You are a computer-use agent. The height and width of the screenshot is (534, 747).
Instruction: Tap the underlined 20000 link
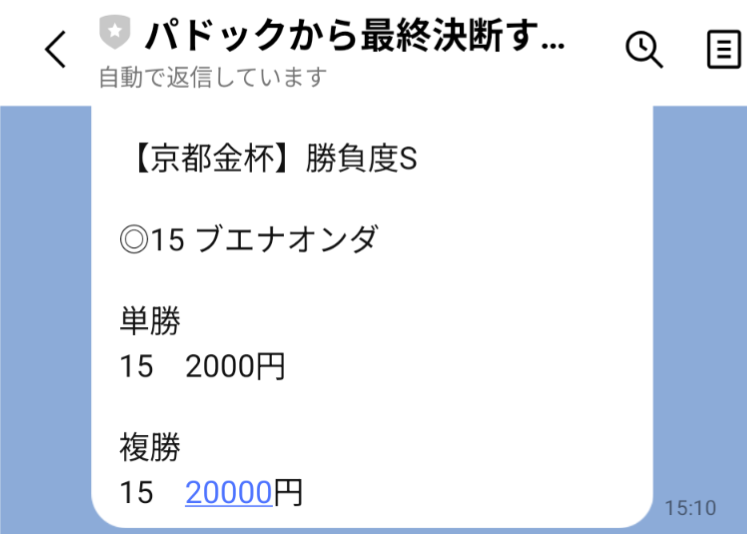coord(228,492)
